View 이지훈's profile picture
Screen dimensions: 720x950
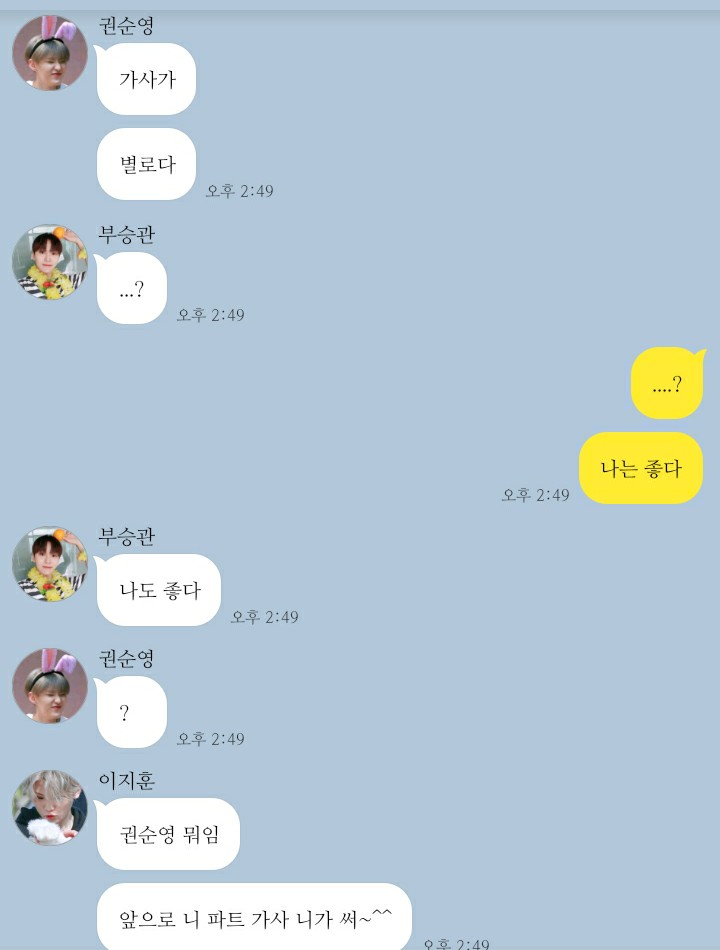[x=50, y=807]
